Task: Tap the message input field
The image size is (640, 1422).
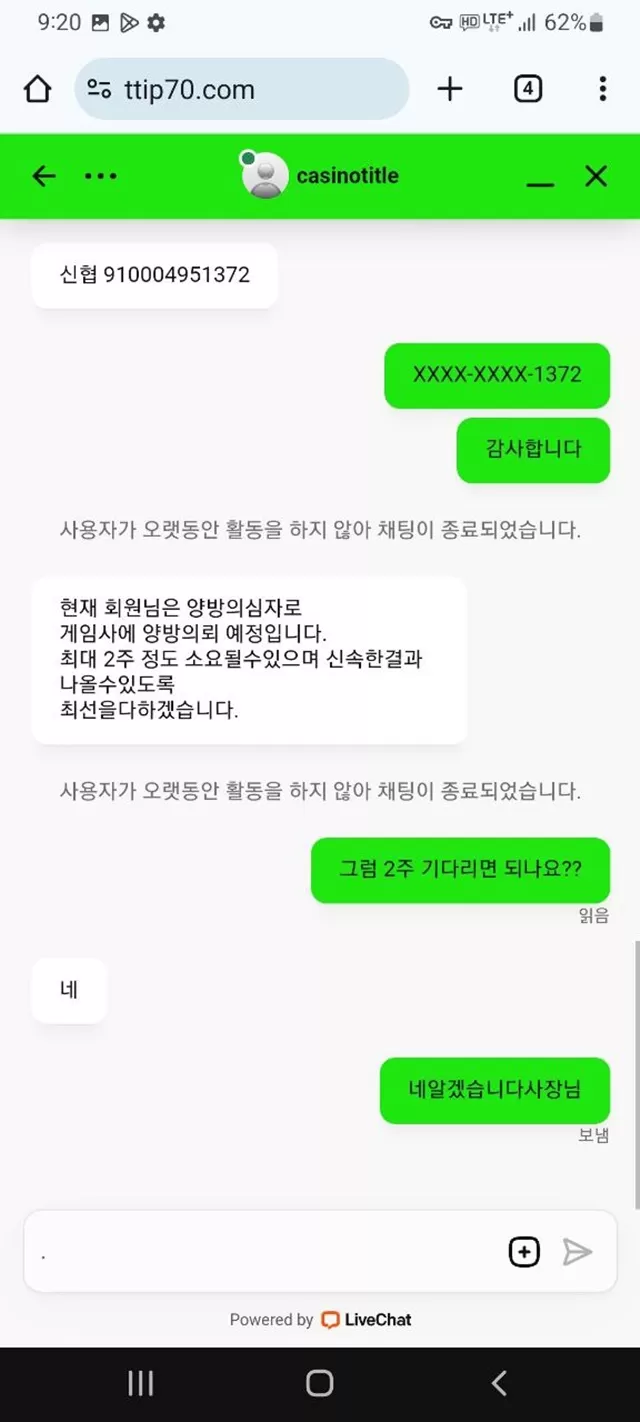Action: point(265,1252)
